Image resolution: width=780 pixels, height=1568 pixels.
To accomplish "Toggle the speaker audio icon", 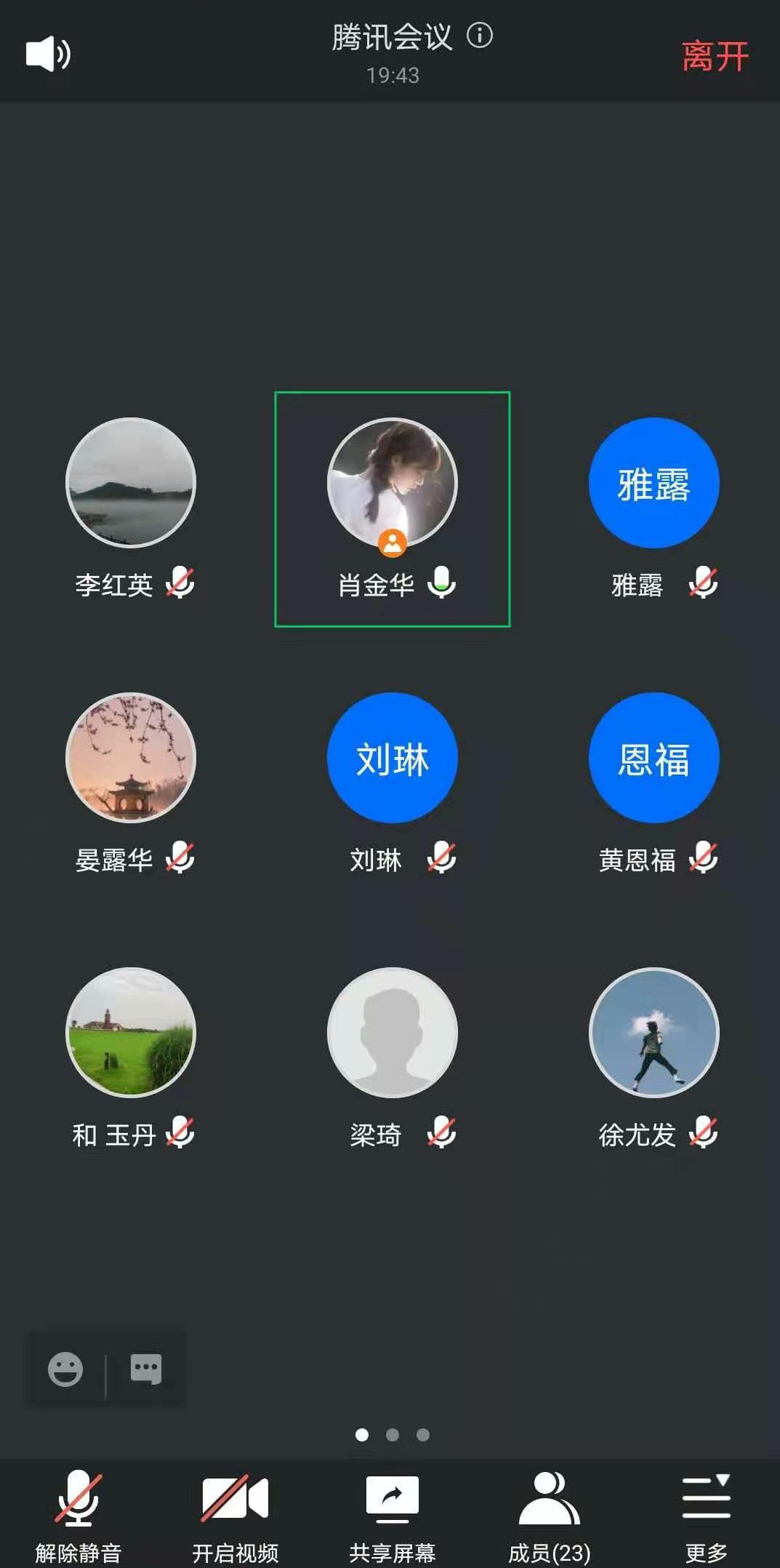I will (x=48, y=54).
